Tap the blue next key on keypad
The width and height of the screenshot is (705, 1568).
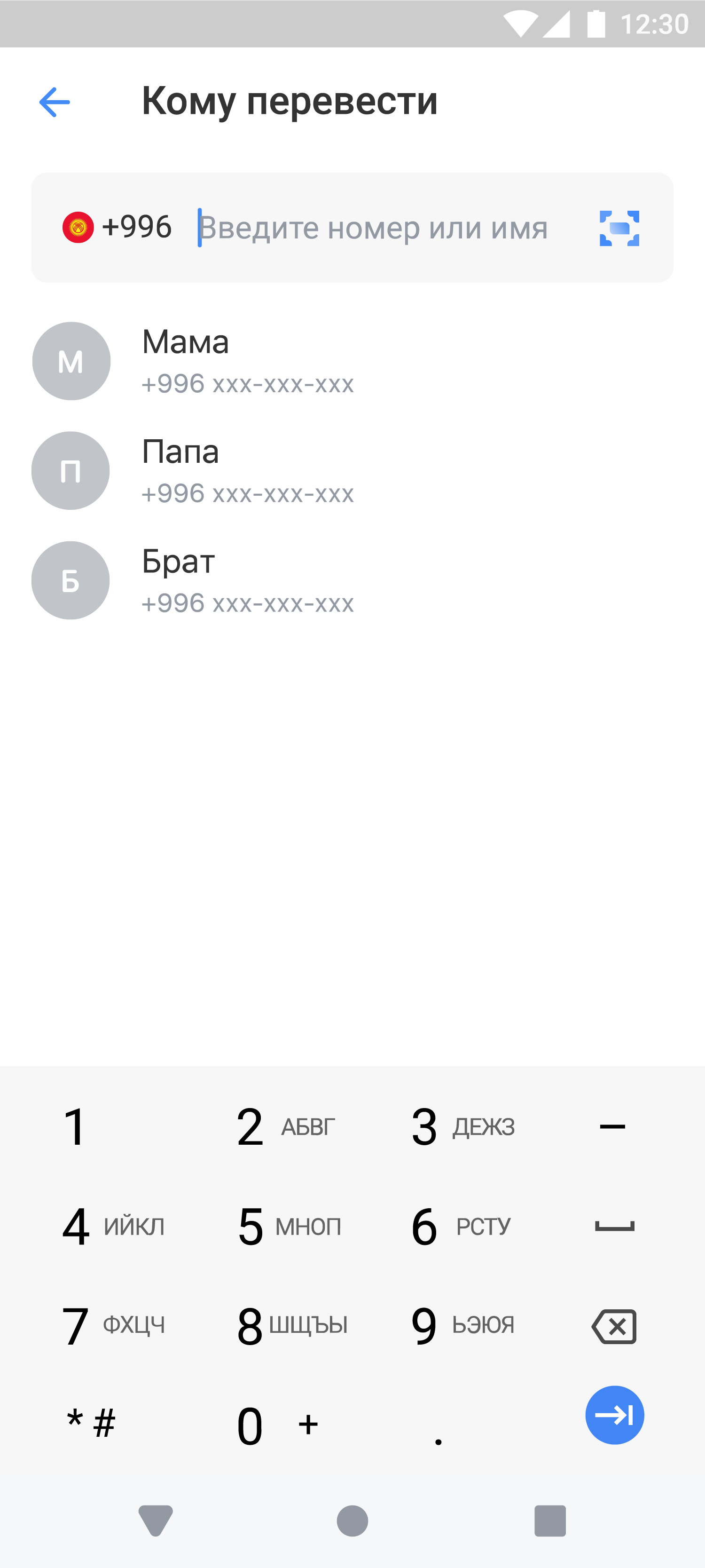pyautogui.click(x=614, y=1415)
